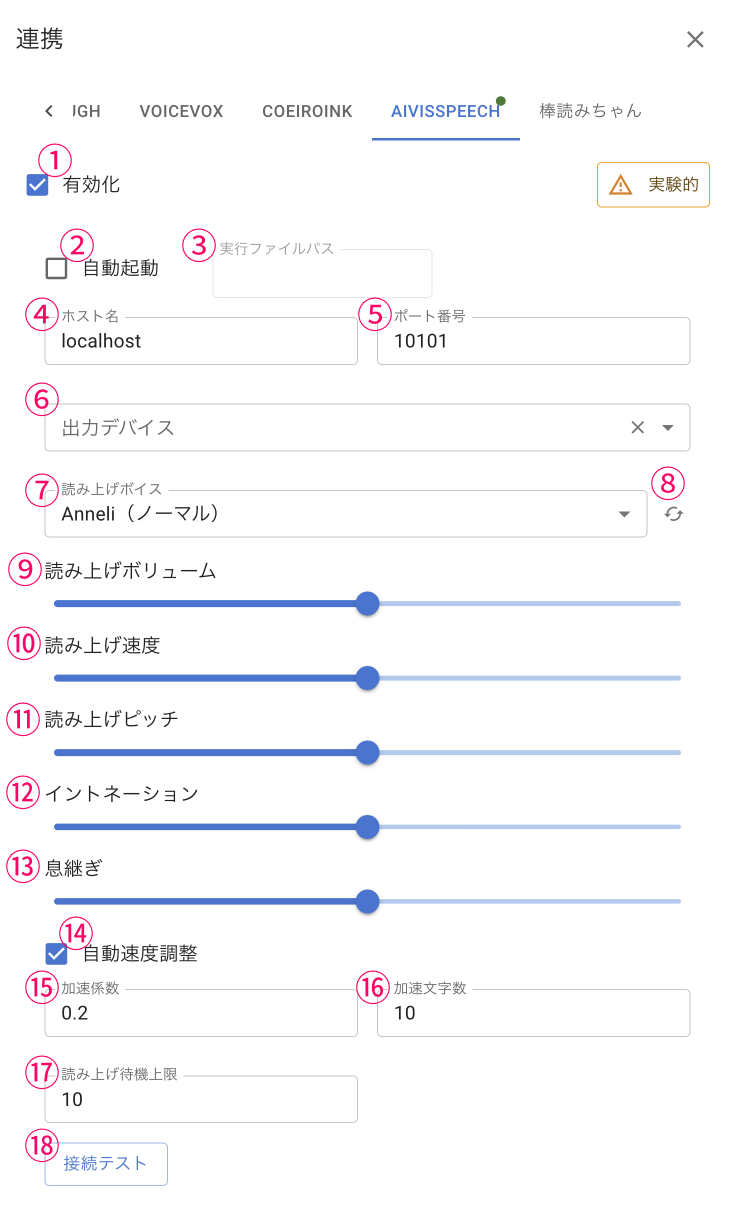Disable 自動速度調整 checkbox
The width and height of the screenshot is (734, 1225).
pyautogui.click(x=57, y=954)
